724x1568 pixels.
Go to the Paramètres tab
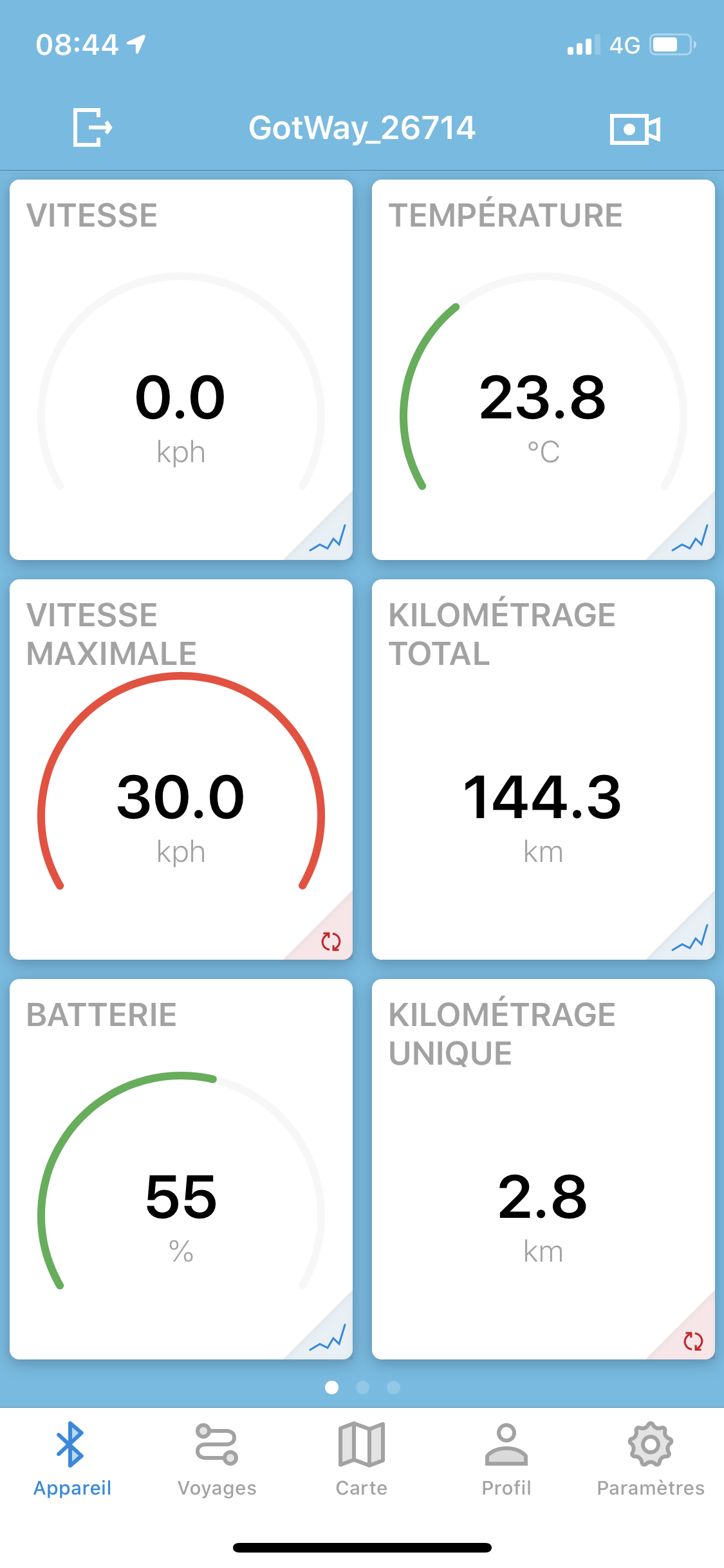651,1460
